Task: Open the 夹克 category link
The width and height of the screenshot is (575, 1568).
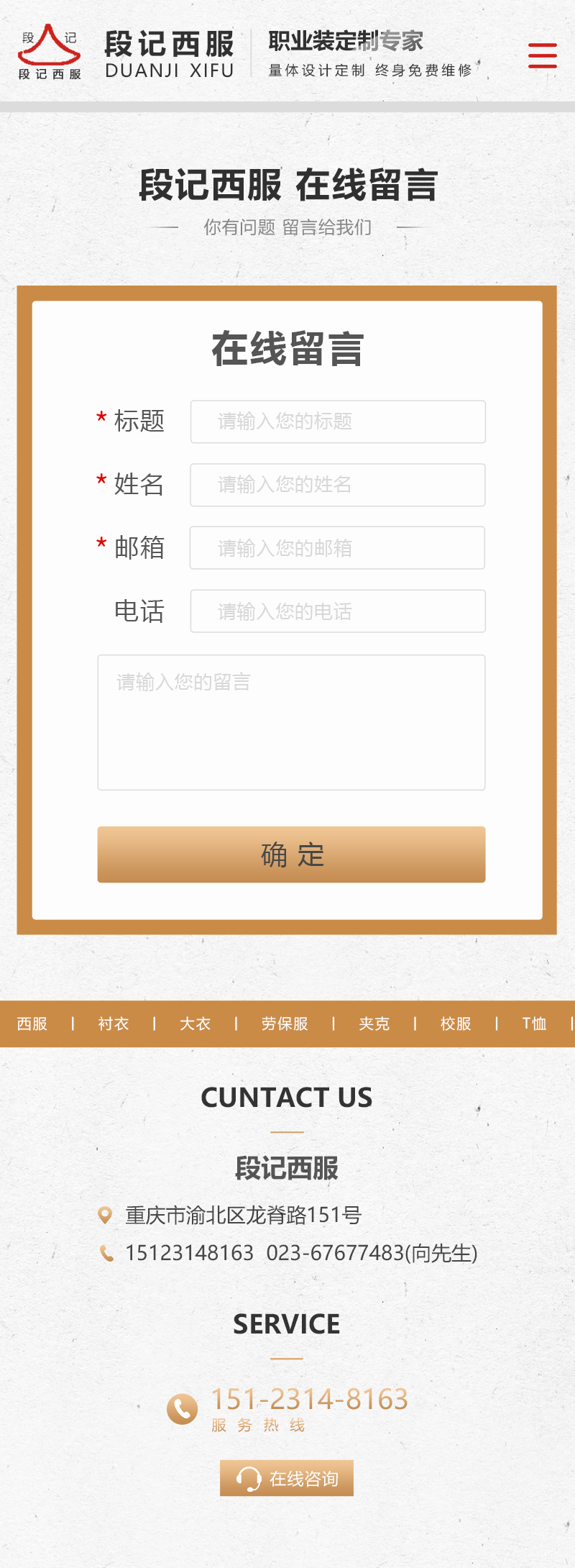Action: pos(374,1024)
